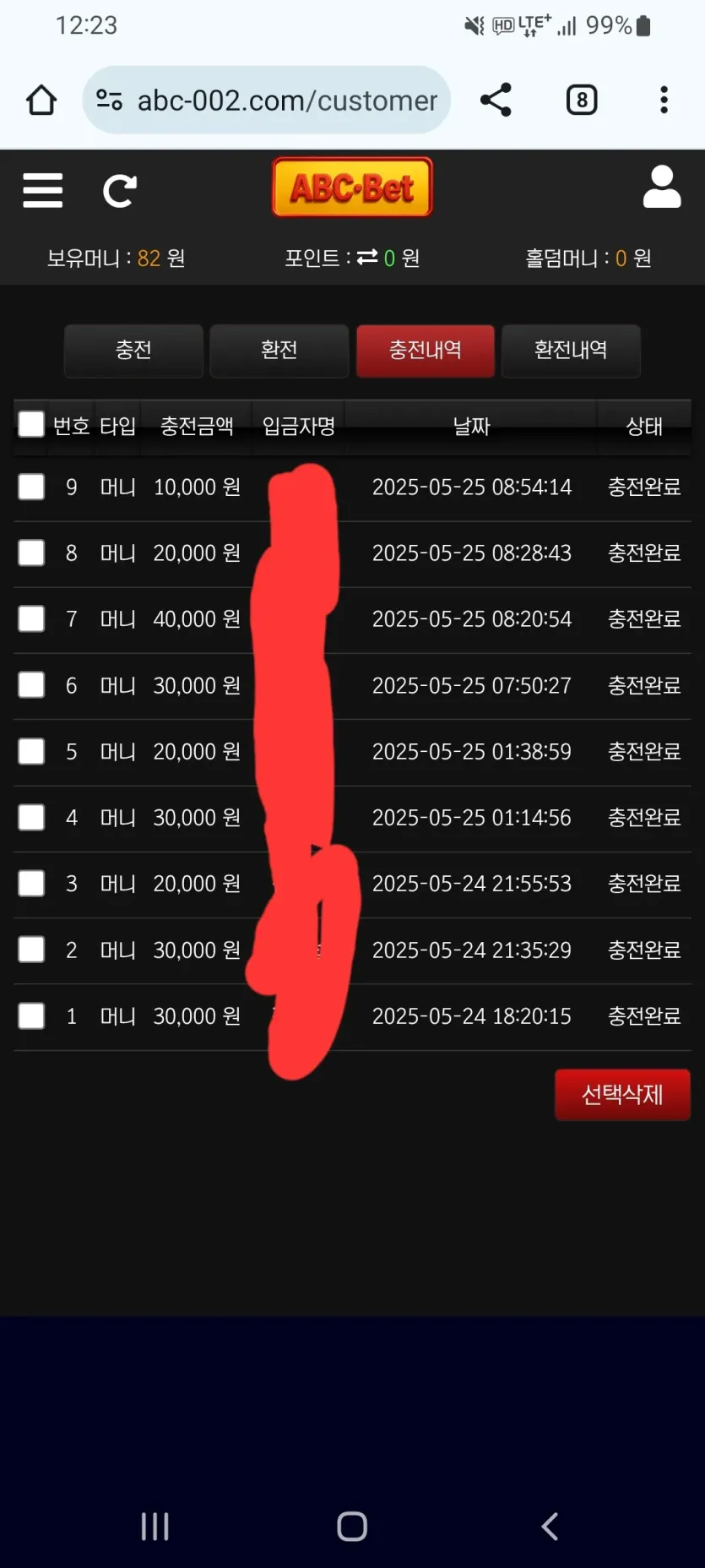Screen dimensions: 705x1568
Task: Open the browser overflow menu
Action: (x=664, y=100)
